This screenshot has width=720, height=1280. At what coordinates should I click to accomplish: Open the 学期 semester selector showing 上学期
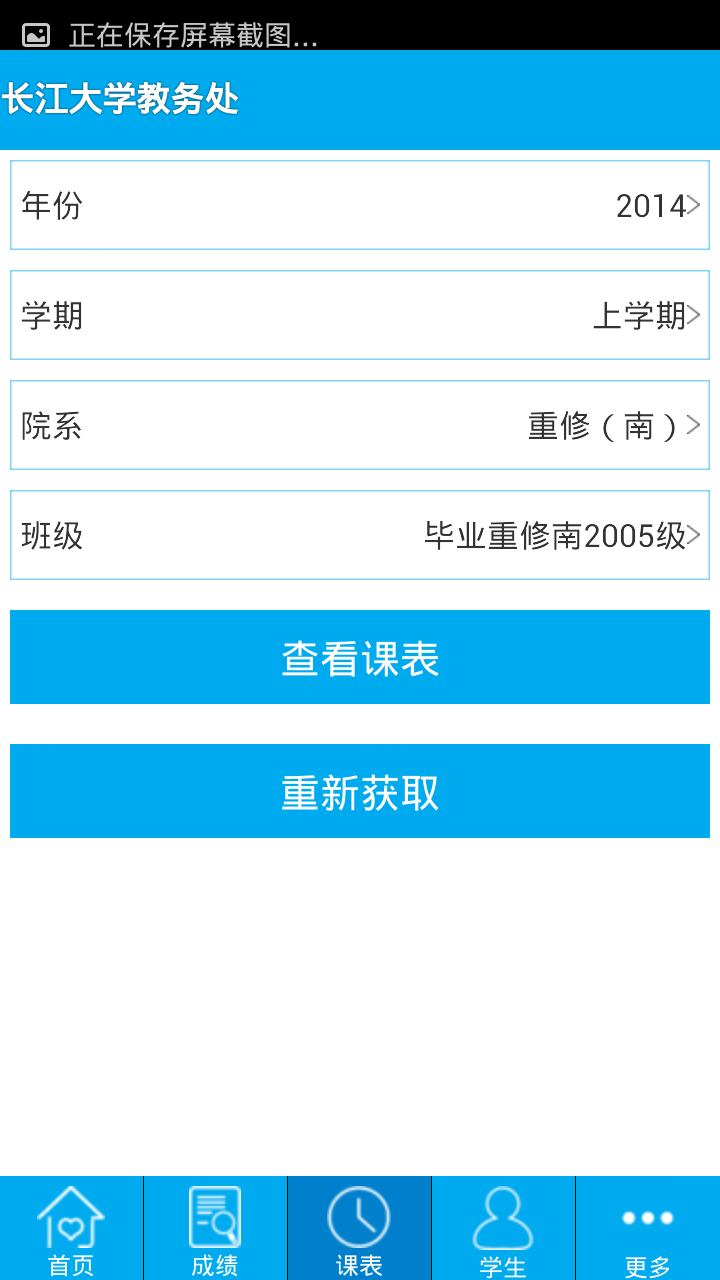359,315
